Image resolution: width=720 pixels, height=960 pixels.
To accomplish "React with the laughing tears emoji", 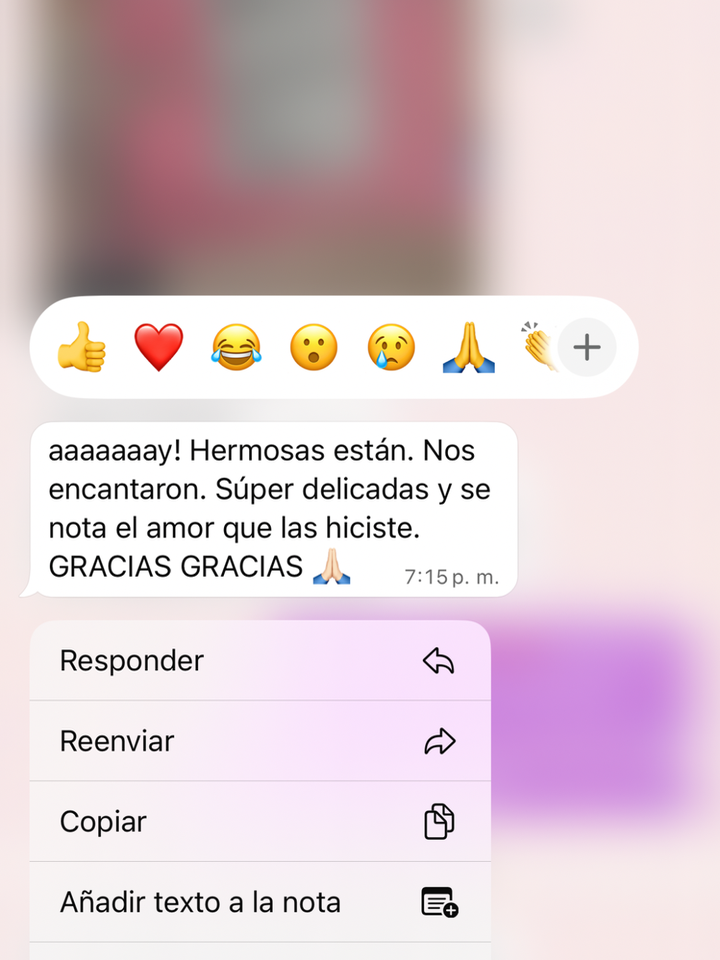I will 236,347.
